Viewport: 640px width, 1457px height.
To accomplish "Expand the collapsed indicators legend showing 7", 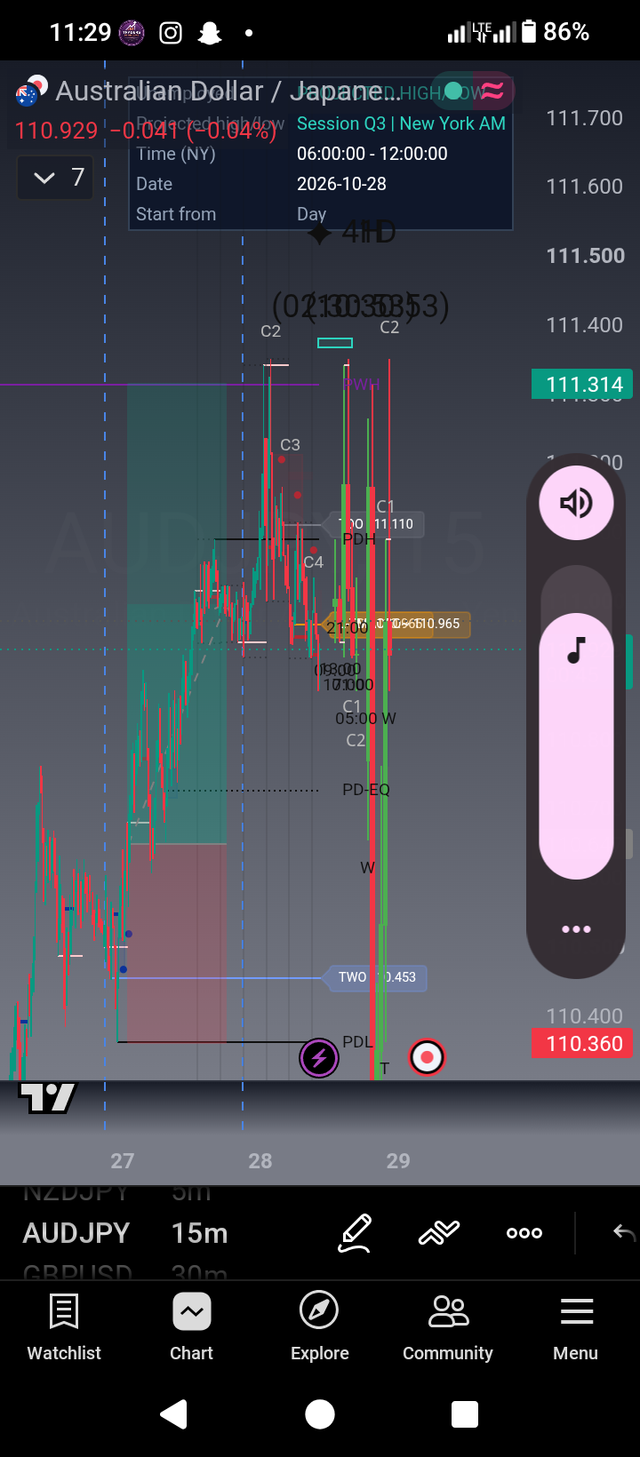I will pos(59,178).
